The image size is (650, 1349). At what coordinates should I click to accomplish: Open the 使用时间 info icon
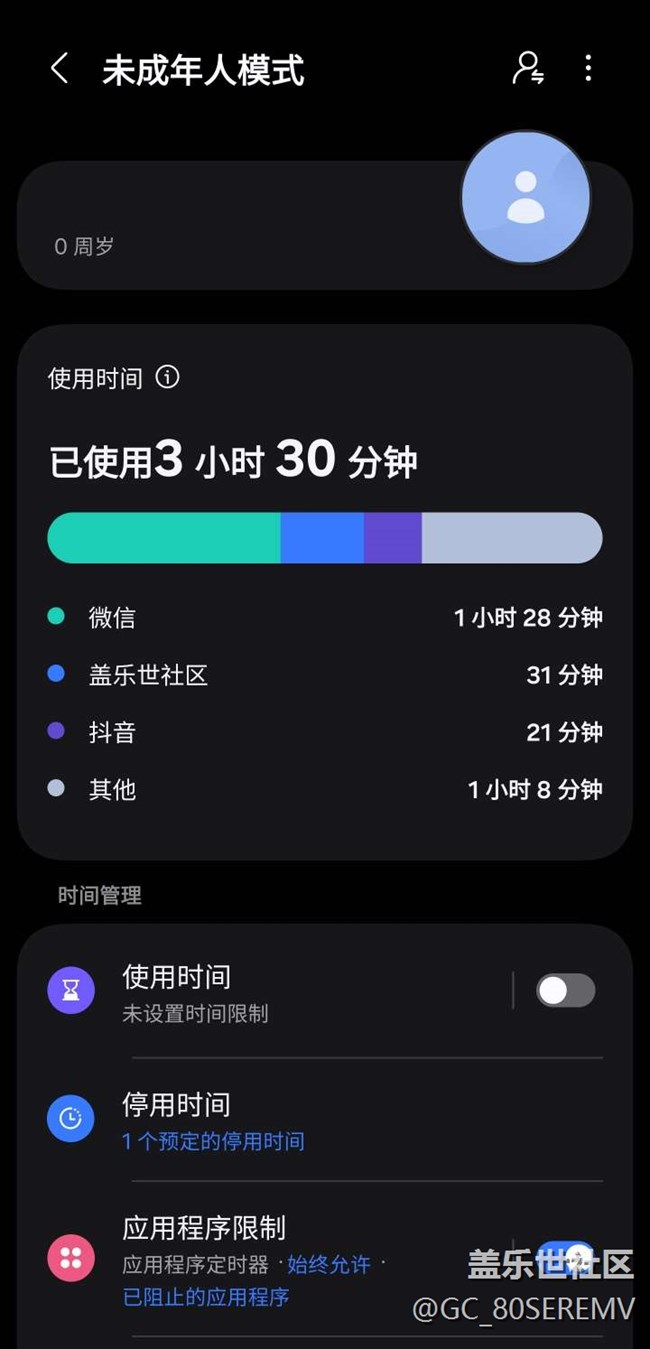coord(168,377)
